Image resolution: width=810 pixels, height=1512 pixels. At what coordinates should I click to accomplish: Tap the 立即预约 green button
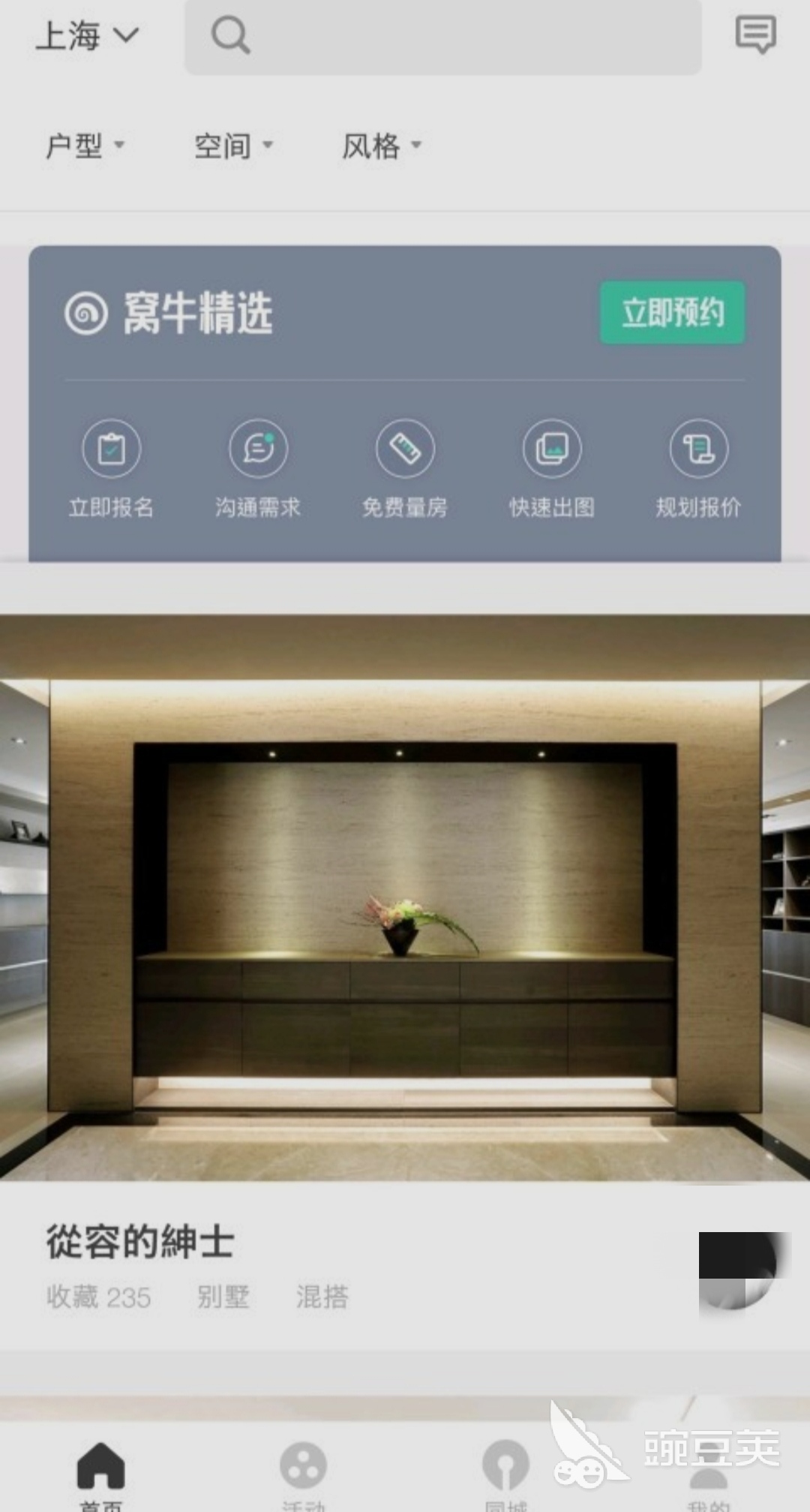pyautogui.click(x=671, y=313)
